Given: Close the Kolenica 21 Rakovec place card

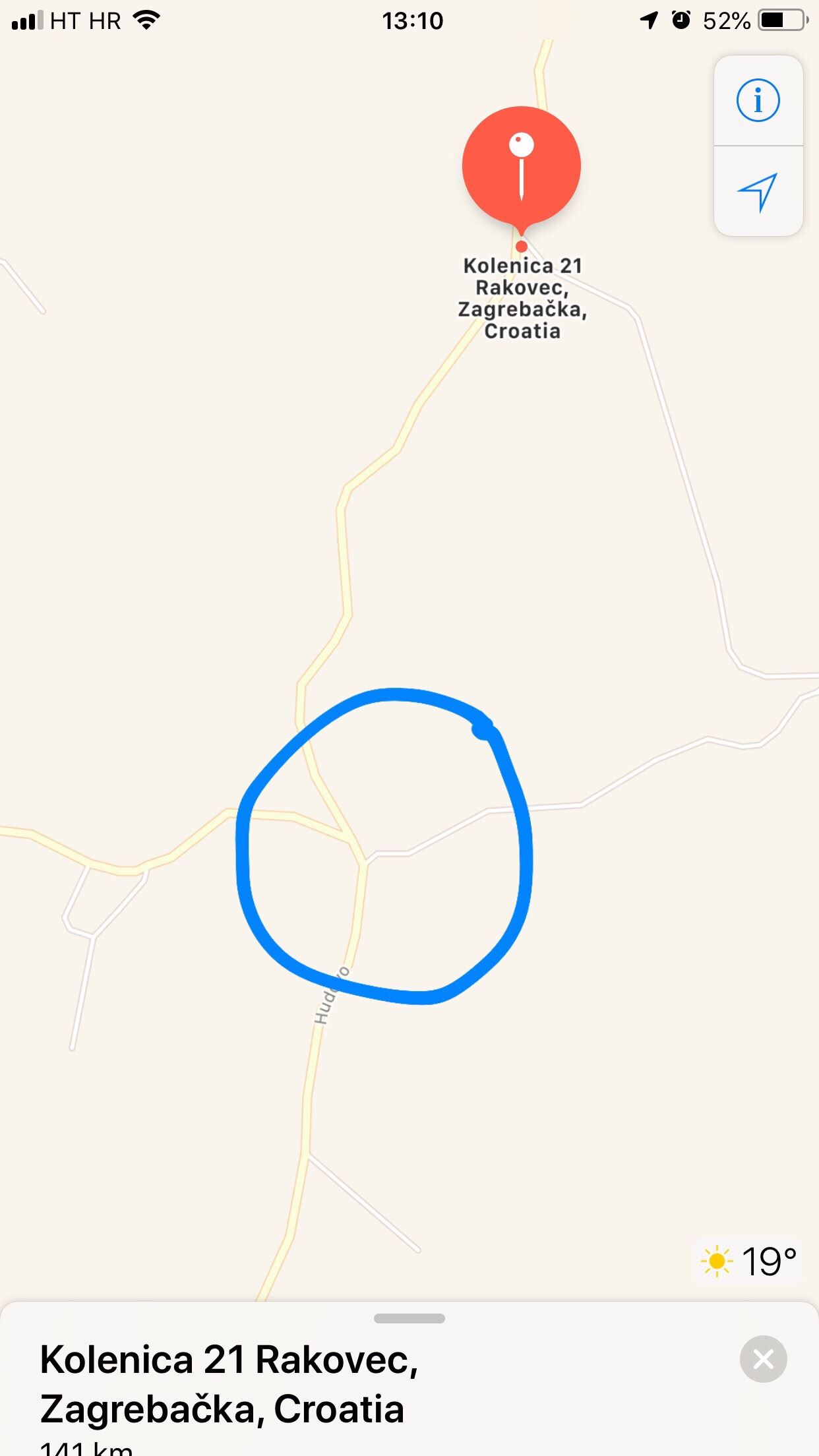Looking at the screenshot, I should tap(763, 1359).
